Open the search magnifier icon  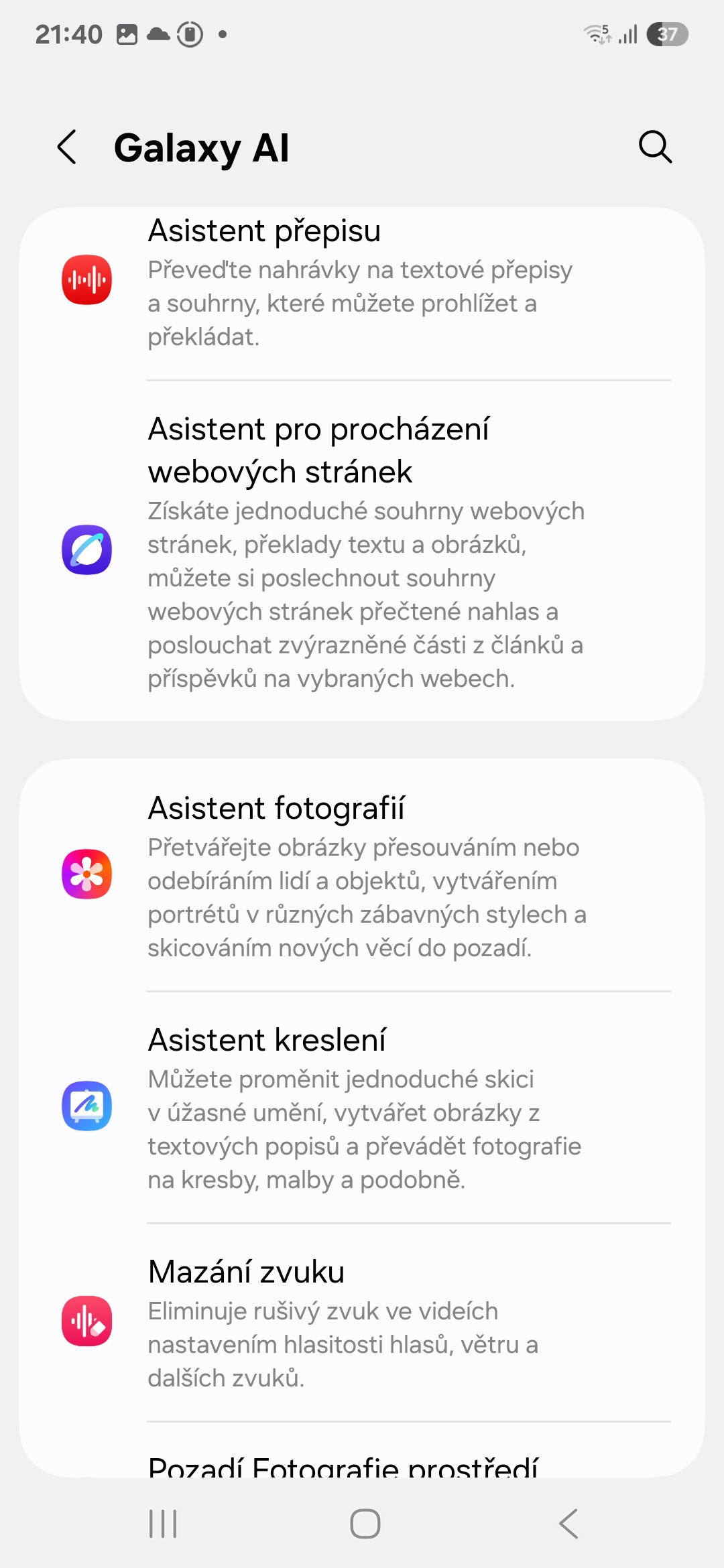point(655,147)
